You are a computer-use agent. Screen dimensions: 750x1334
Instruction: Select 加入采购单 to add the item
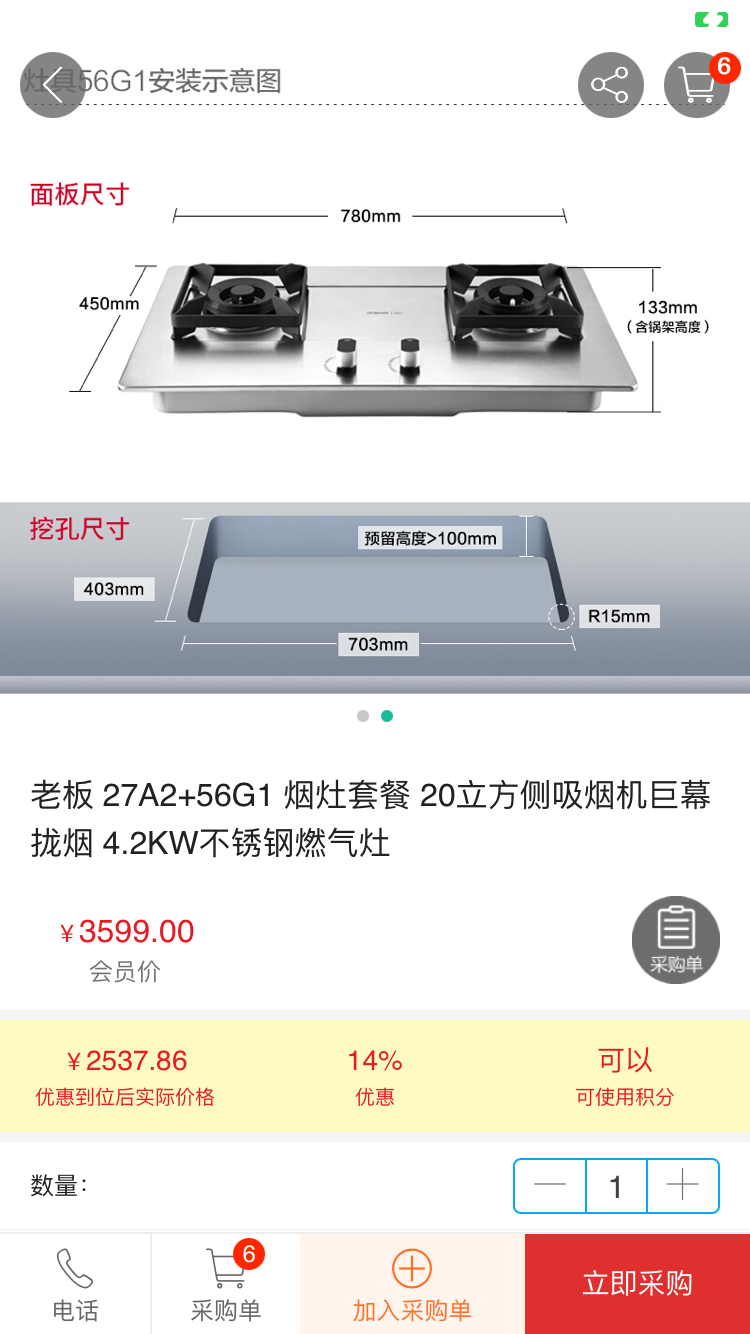click(x=412, y=1284)
